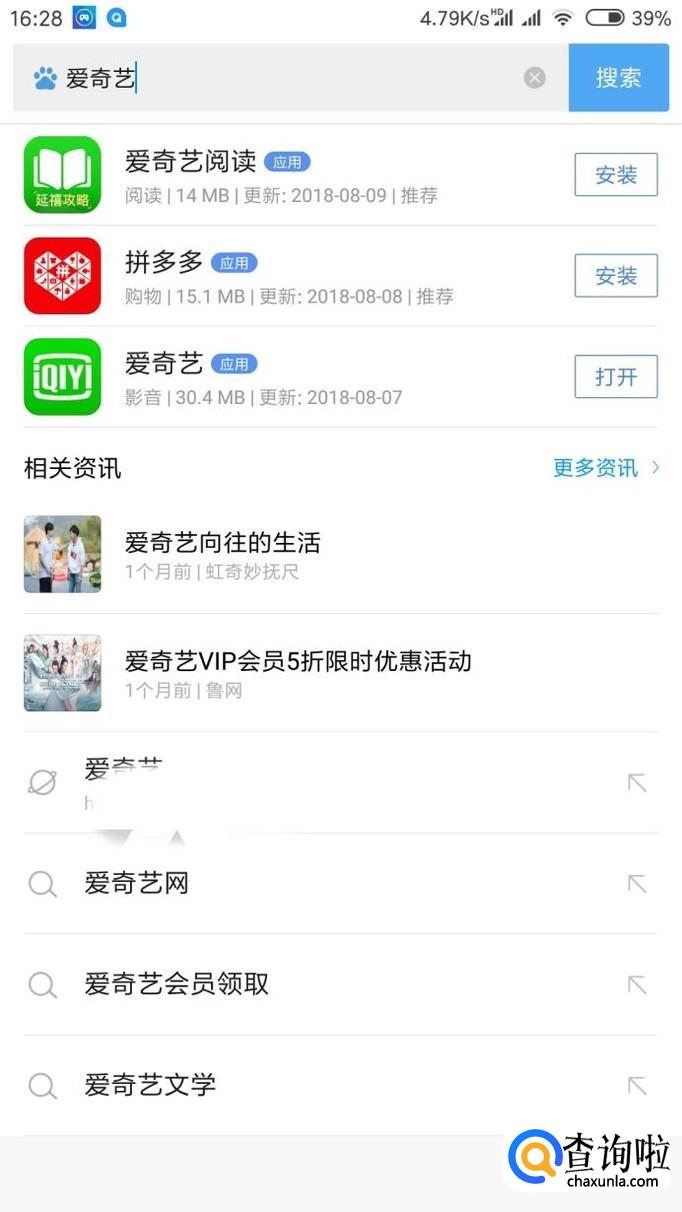The image size is (682, 1212).
Task: Open the 爱奇艺 app with 打开
Action: [x=615, y=377]
